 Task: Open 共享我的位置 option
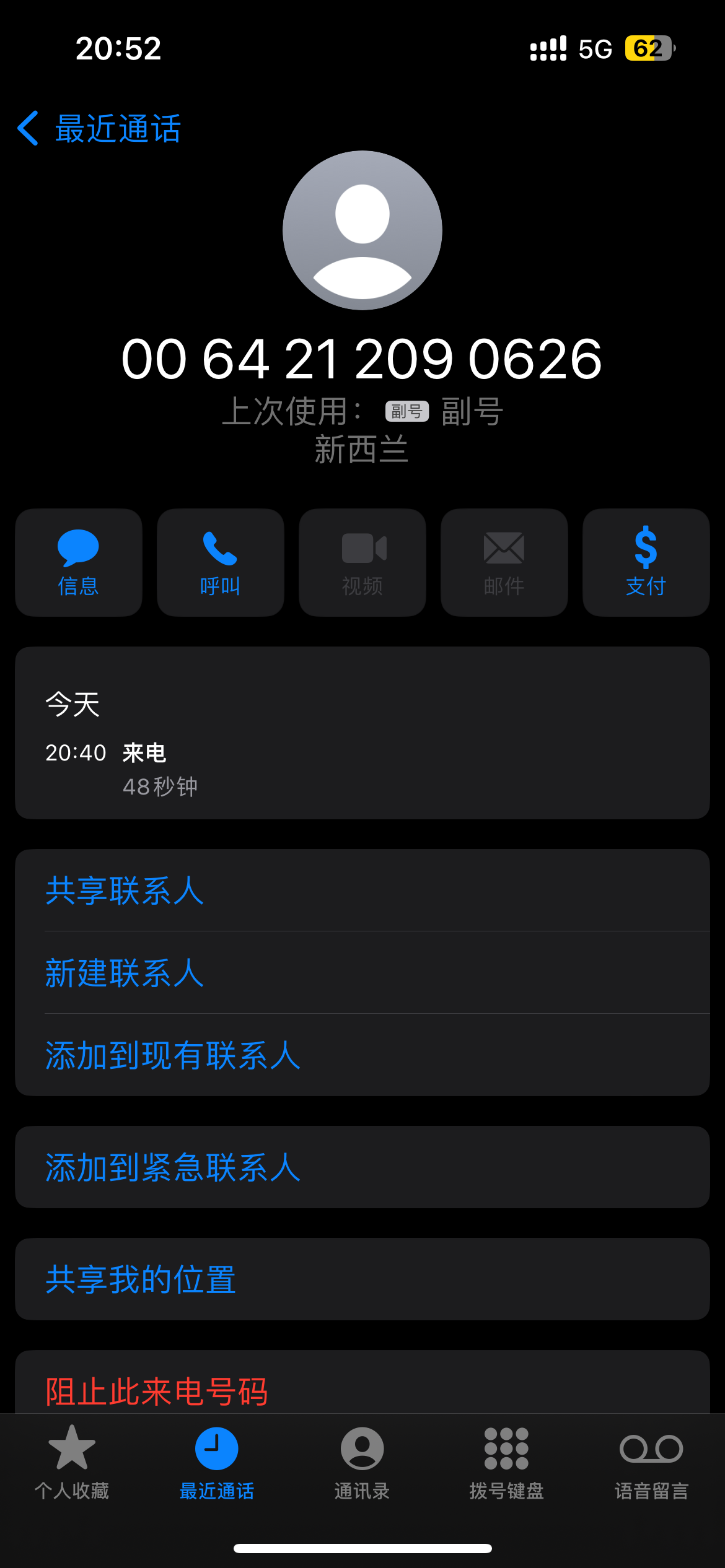pos(141,1279)
